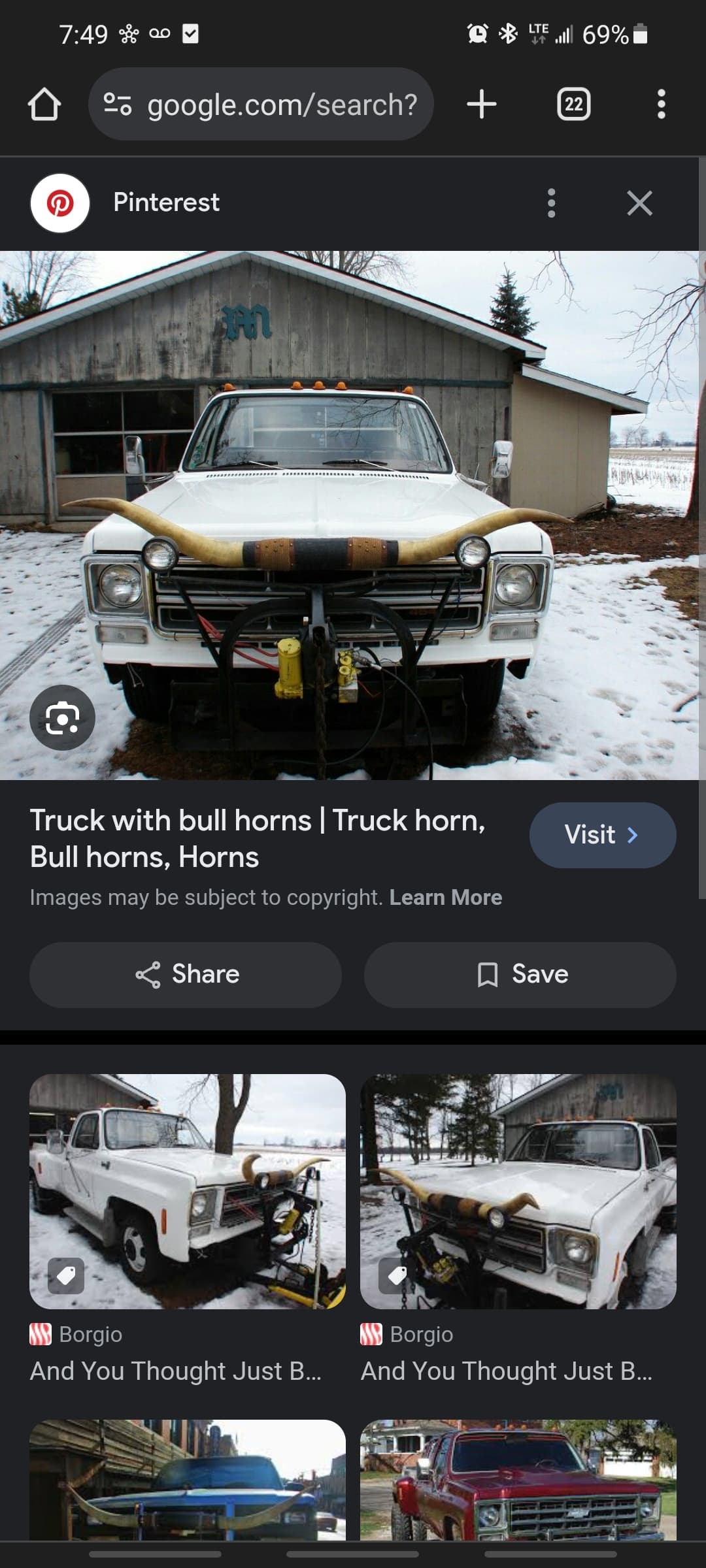706x1568 pixels.
Task: Save this image to collections
Action: click(x=520, y=975)
